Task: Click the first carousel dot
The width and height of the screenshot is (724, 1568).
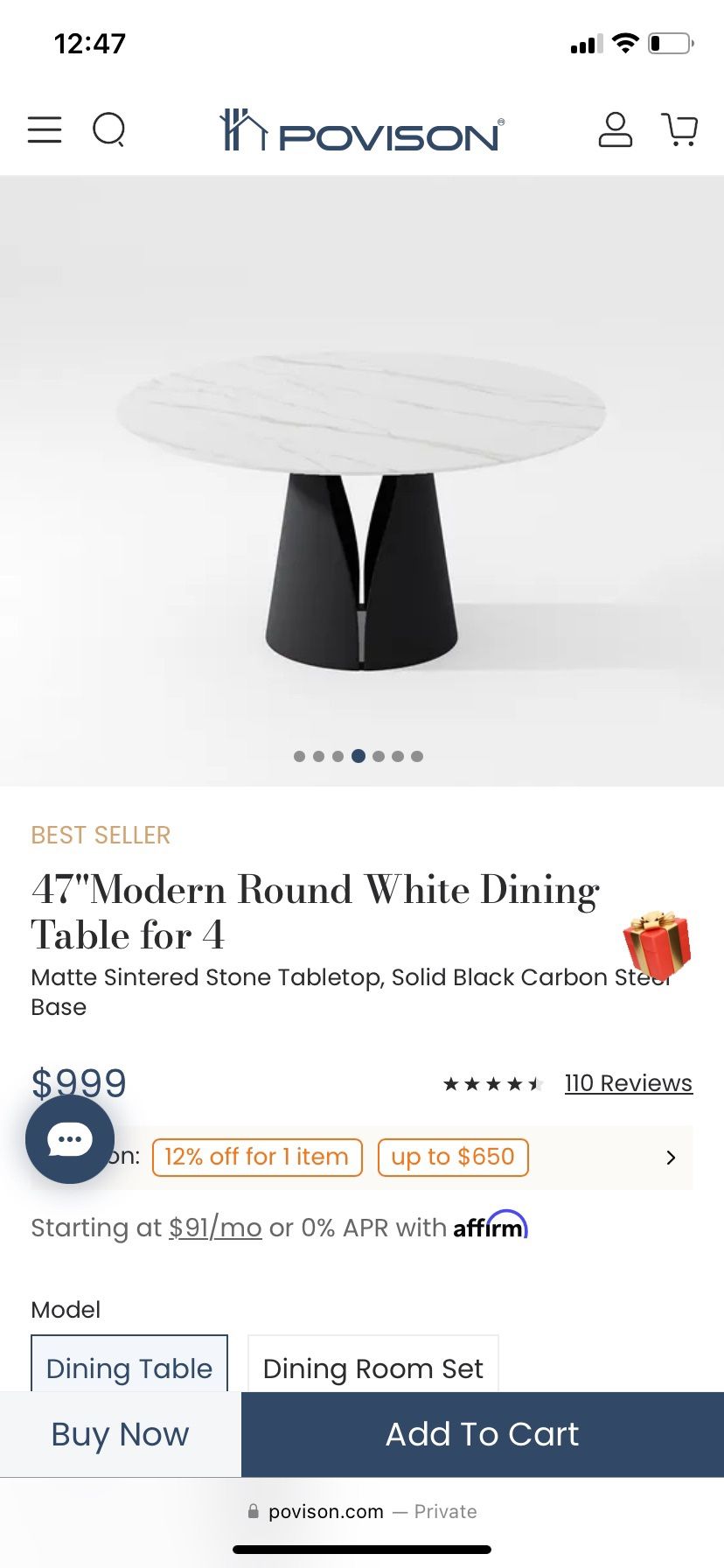Action: click(x=299, y=756)
